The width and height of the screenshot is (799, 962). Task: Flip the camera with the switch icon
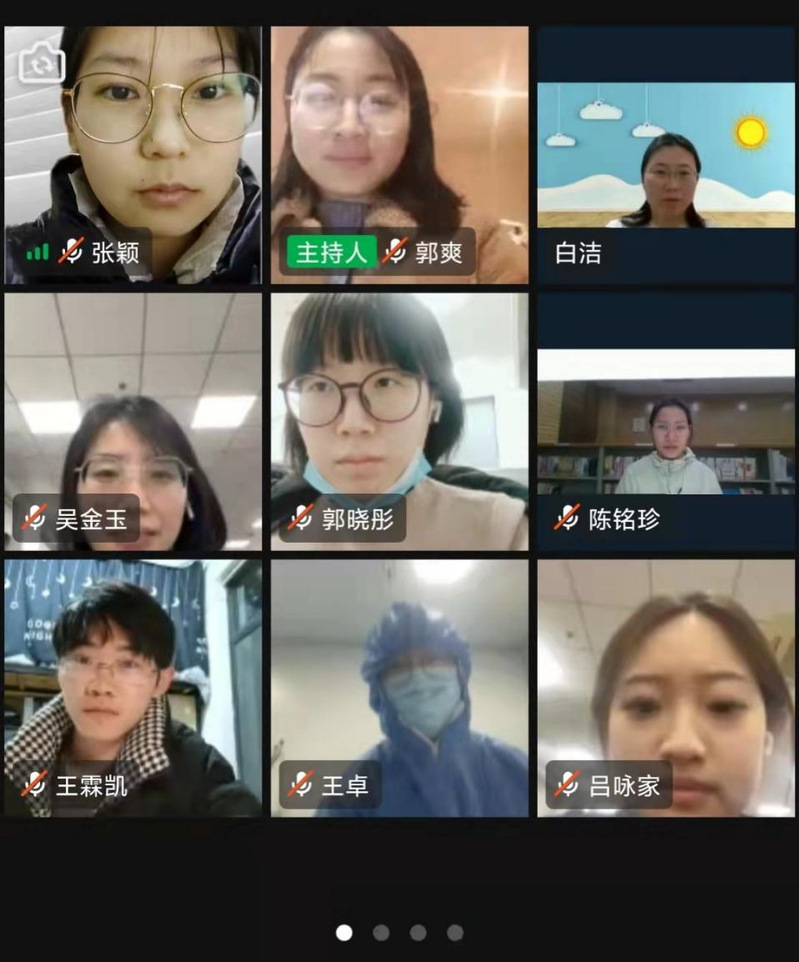click(42, 63)
